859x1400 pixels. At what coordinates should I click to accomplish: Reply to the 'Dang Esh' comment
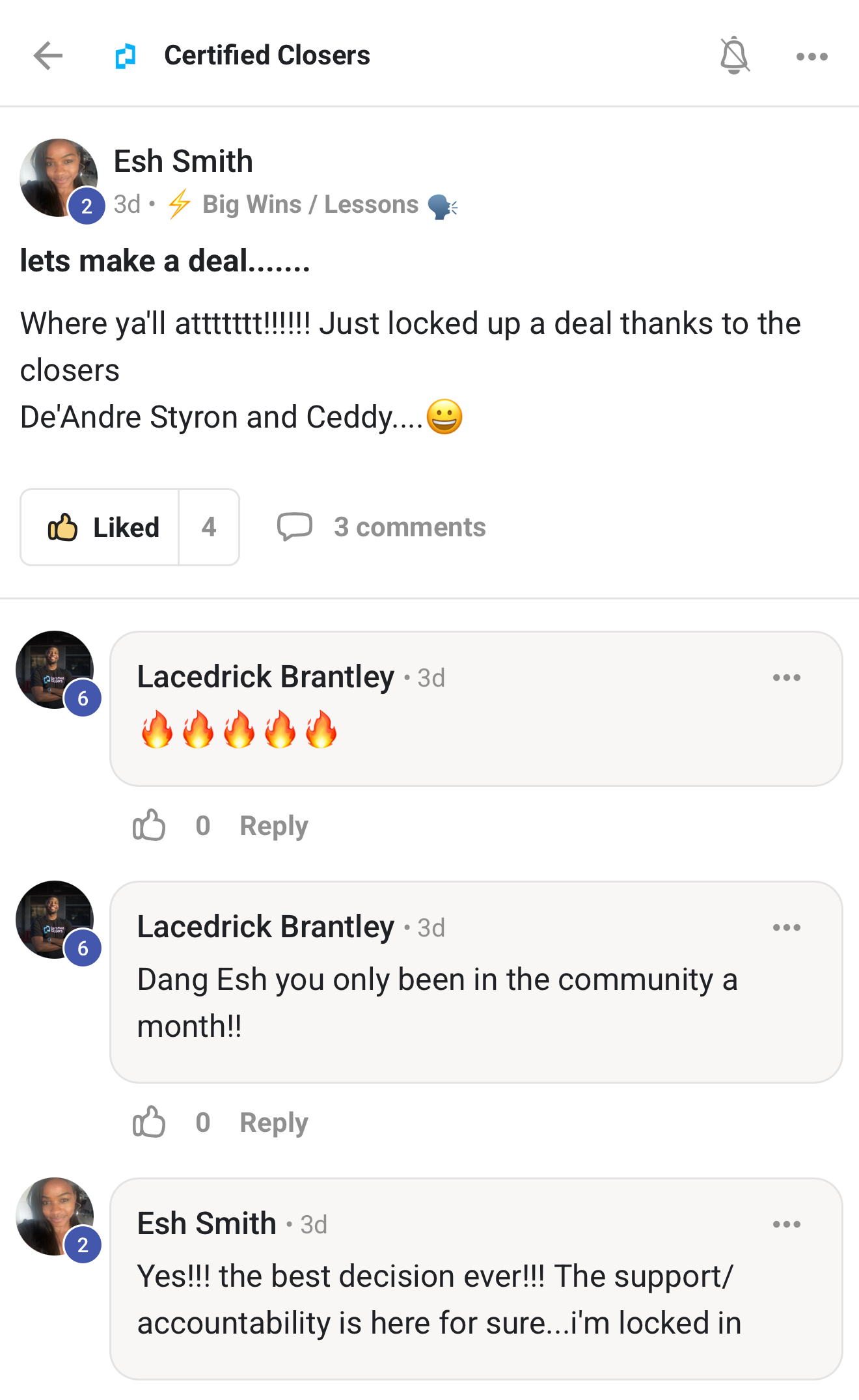point(273,1123)
